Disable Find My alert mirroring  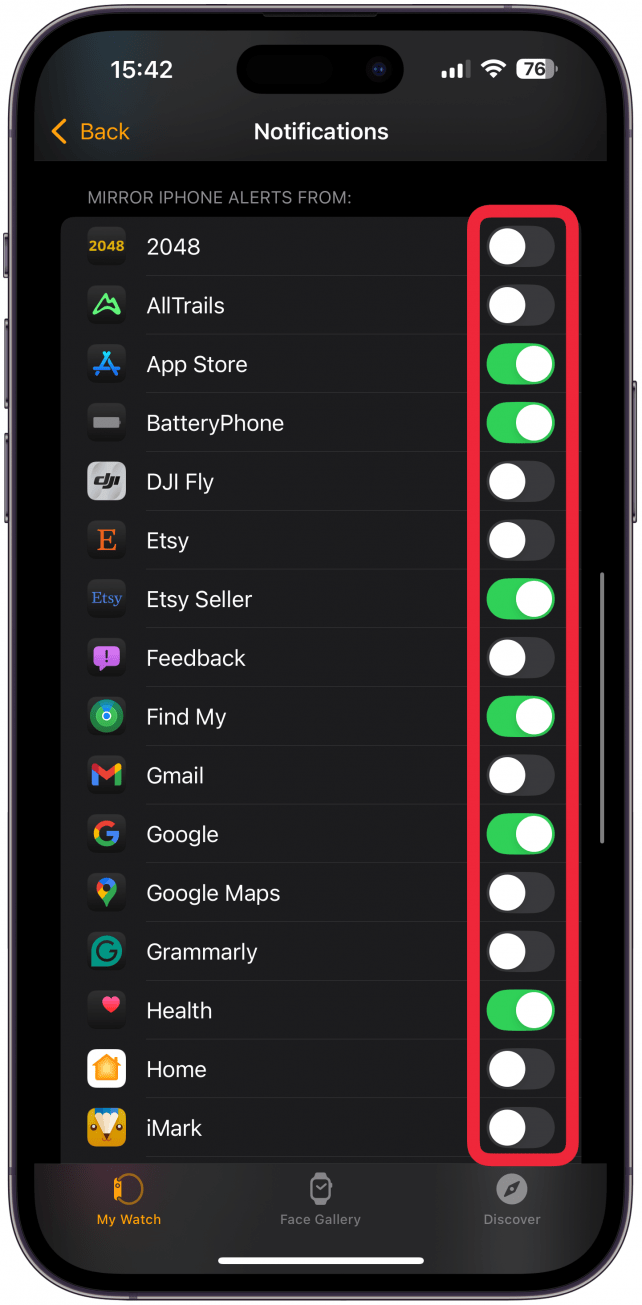520,717
